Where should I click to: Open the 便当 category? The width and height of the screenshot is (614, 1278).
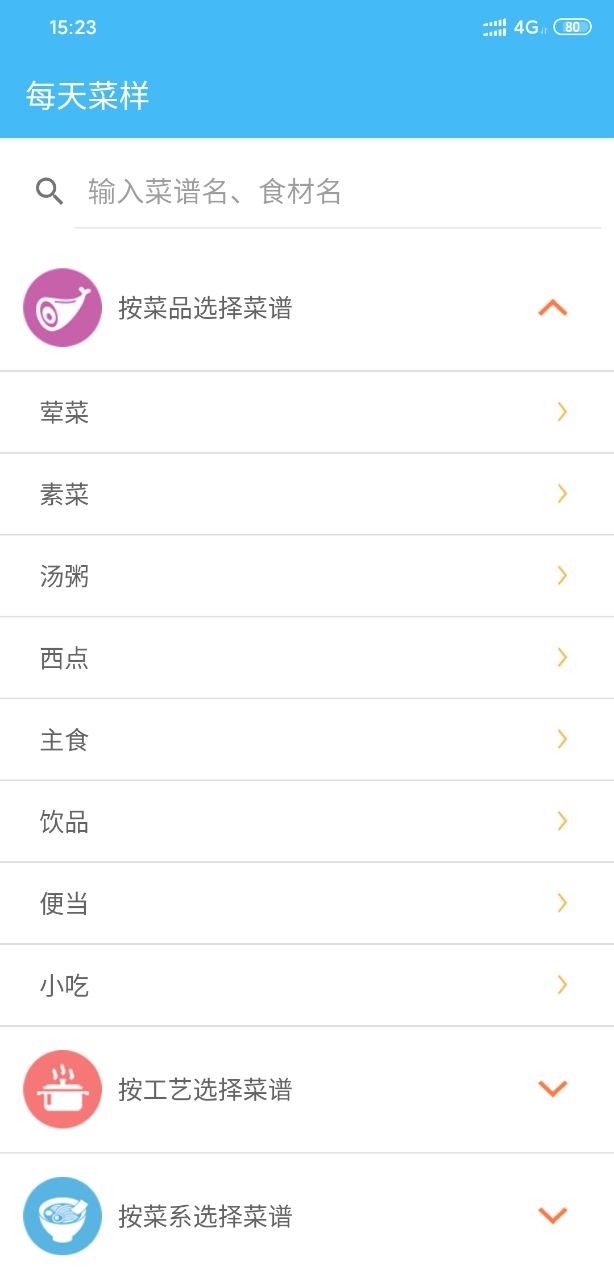tap(306, 904)
